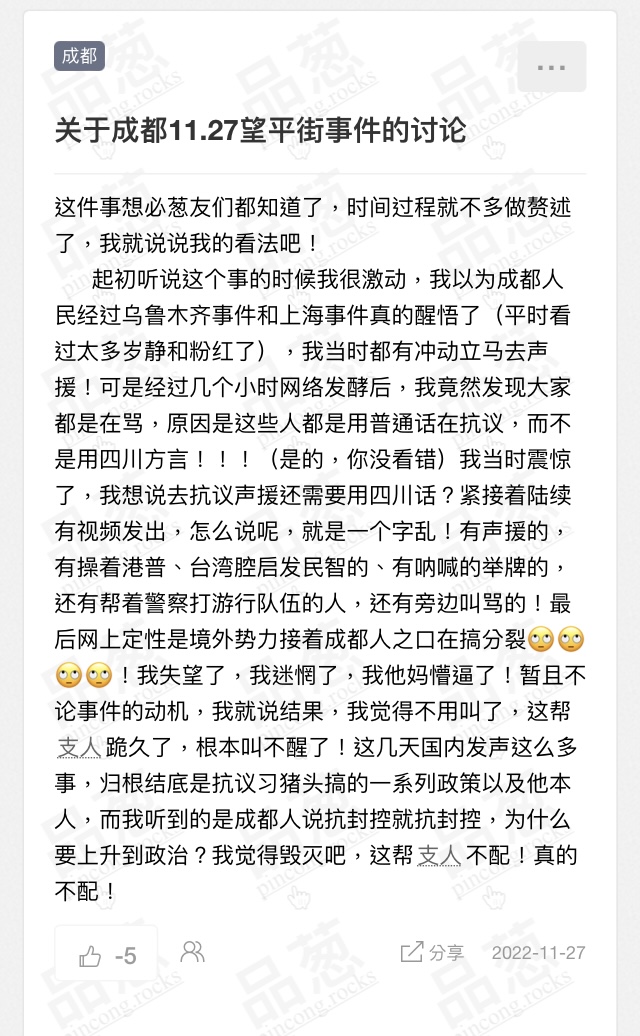This screenshot has width=640, height=1036.
Task: View the voters list icon
Action: [x=192, y=952]
